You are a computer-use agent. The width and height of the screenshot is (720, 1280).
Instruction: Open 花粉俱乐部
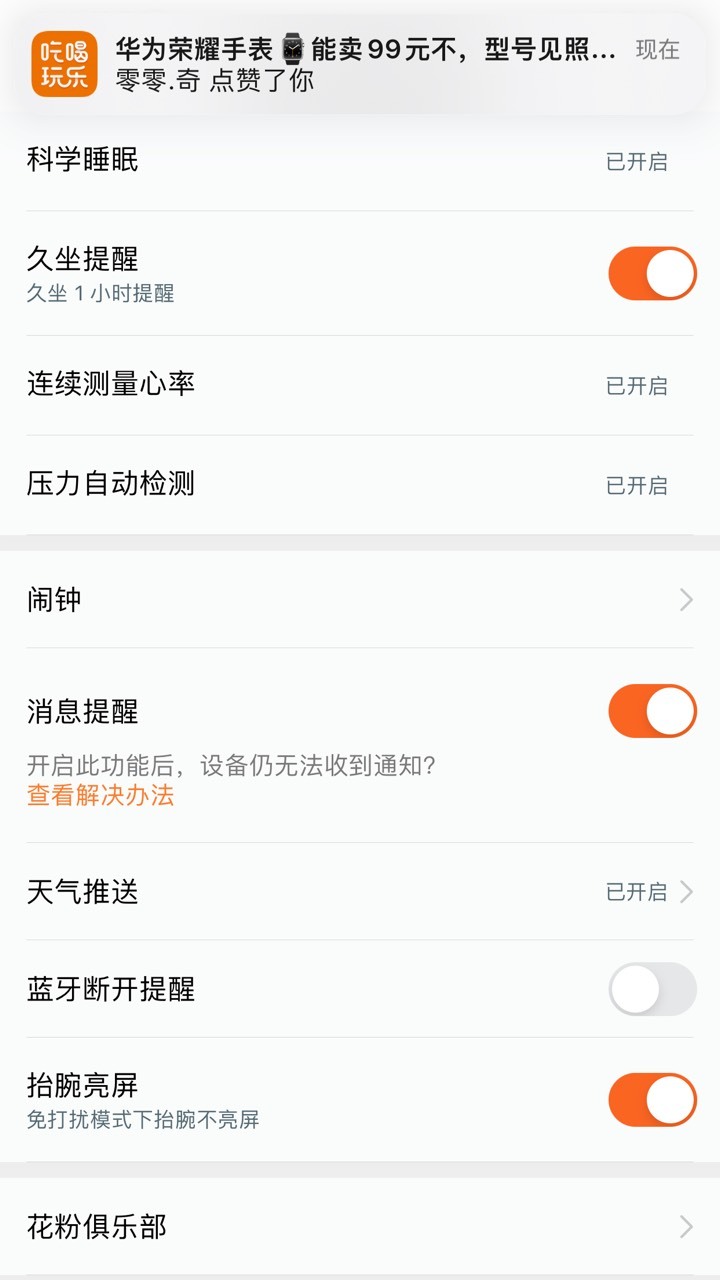tap(360, 1226)
